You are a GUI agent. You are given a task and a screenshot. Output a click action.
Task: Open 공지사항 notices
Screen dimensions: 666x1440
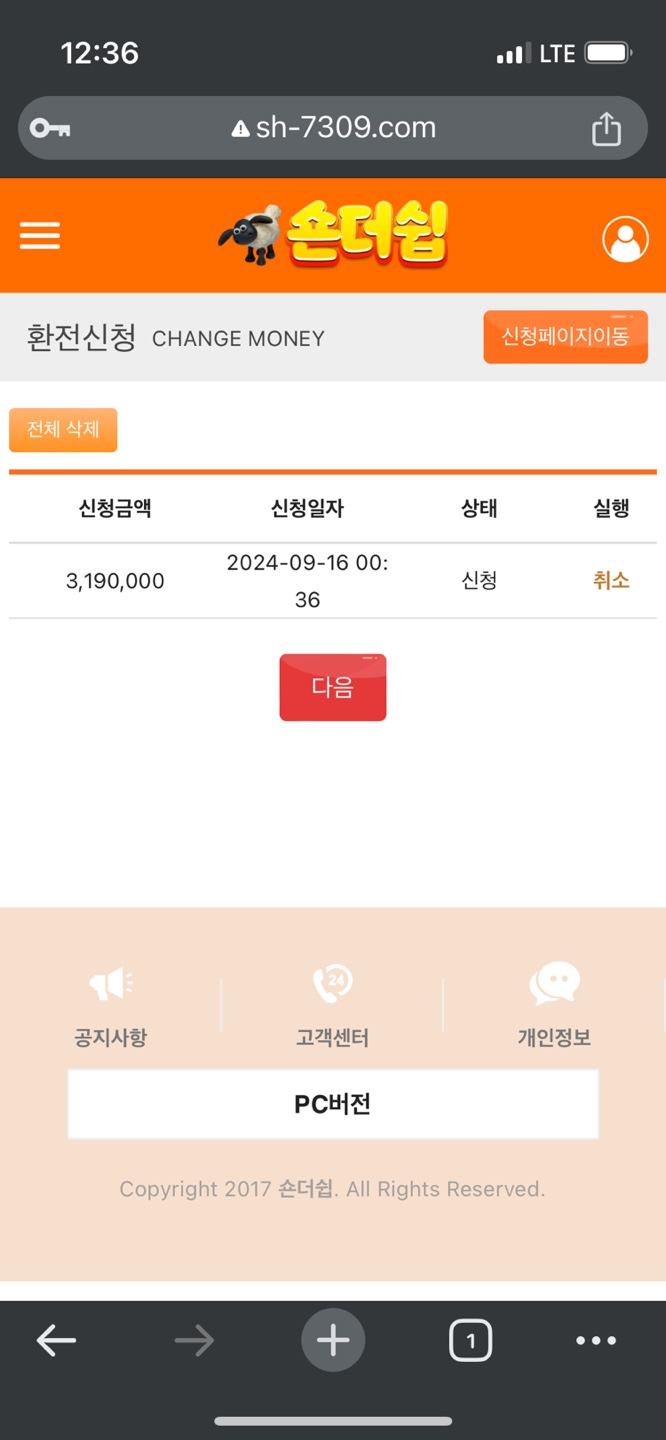[110, 1006]
